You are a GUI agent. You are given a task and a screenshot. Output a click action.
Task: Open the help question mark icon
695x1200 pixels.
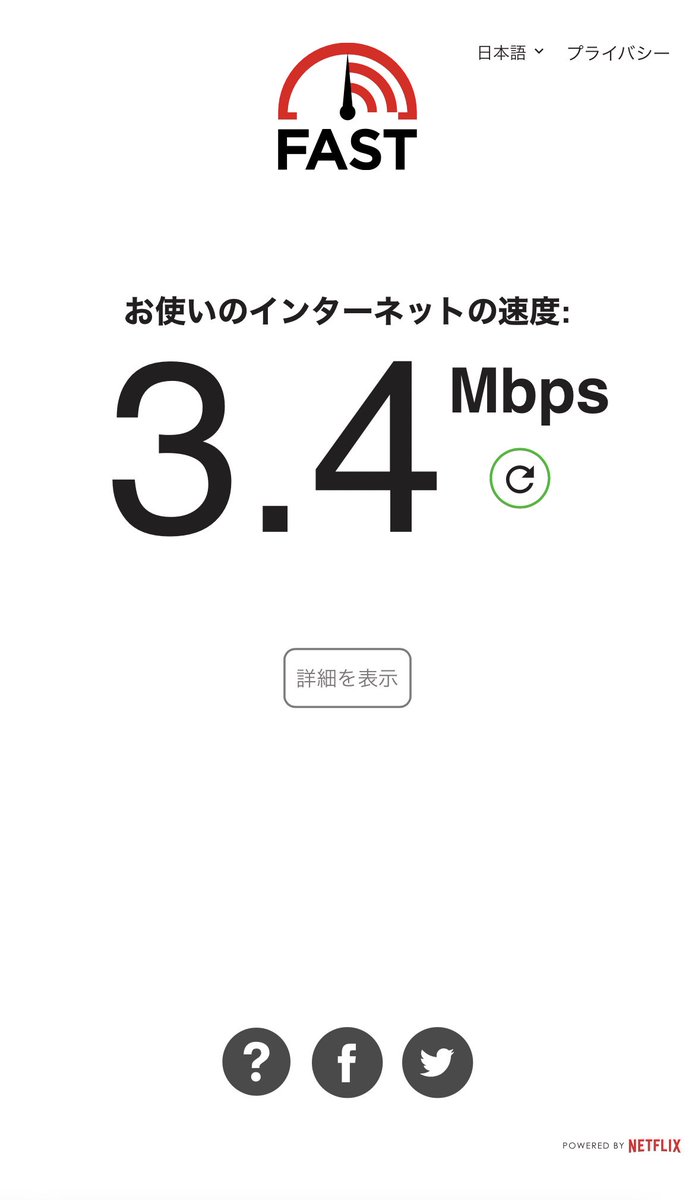(x=257, y=1062)
